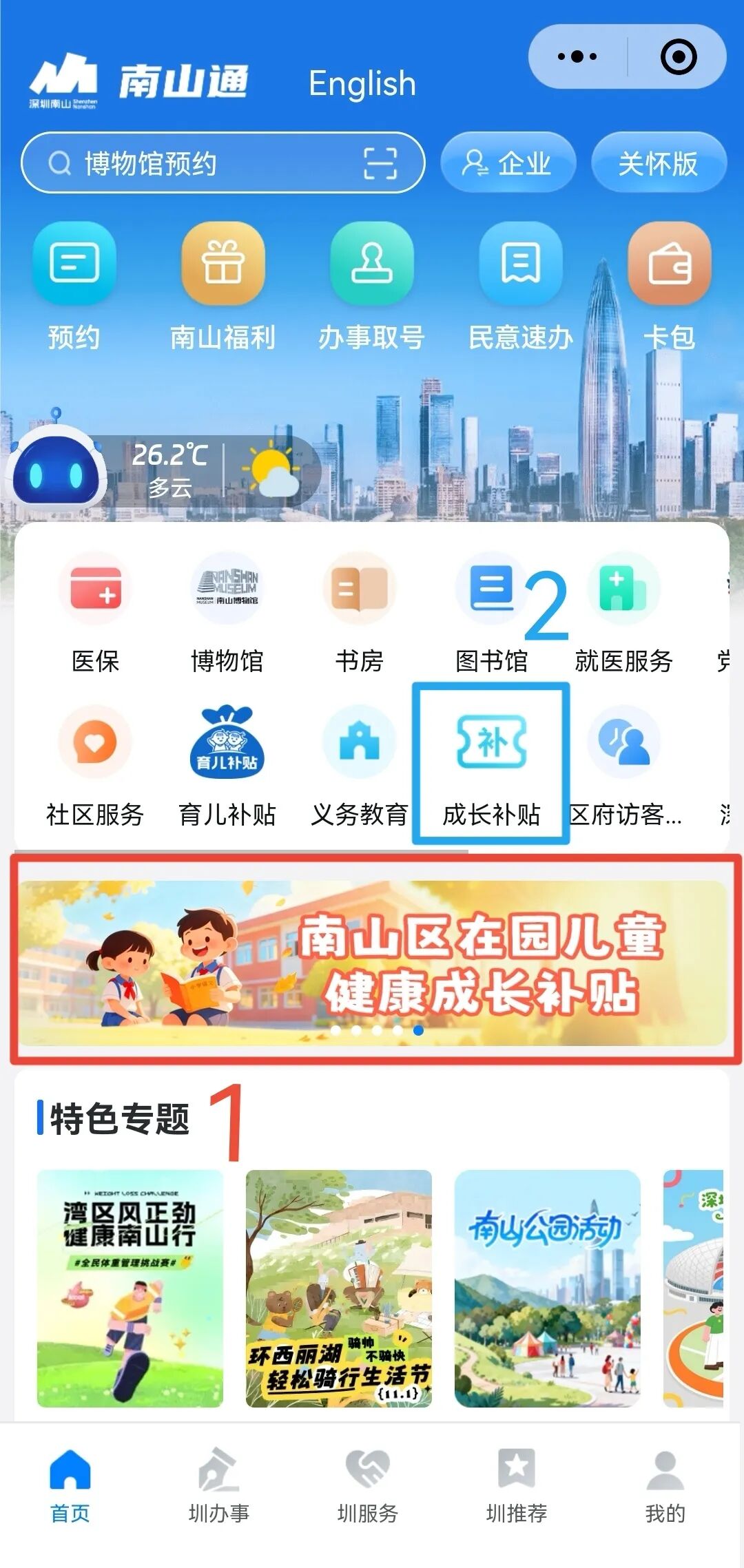Open 卡包 wallet
This screenshot has height=1568, width=744.
click(669, 286)
